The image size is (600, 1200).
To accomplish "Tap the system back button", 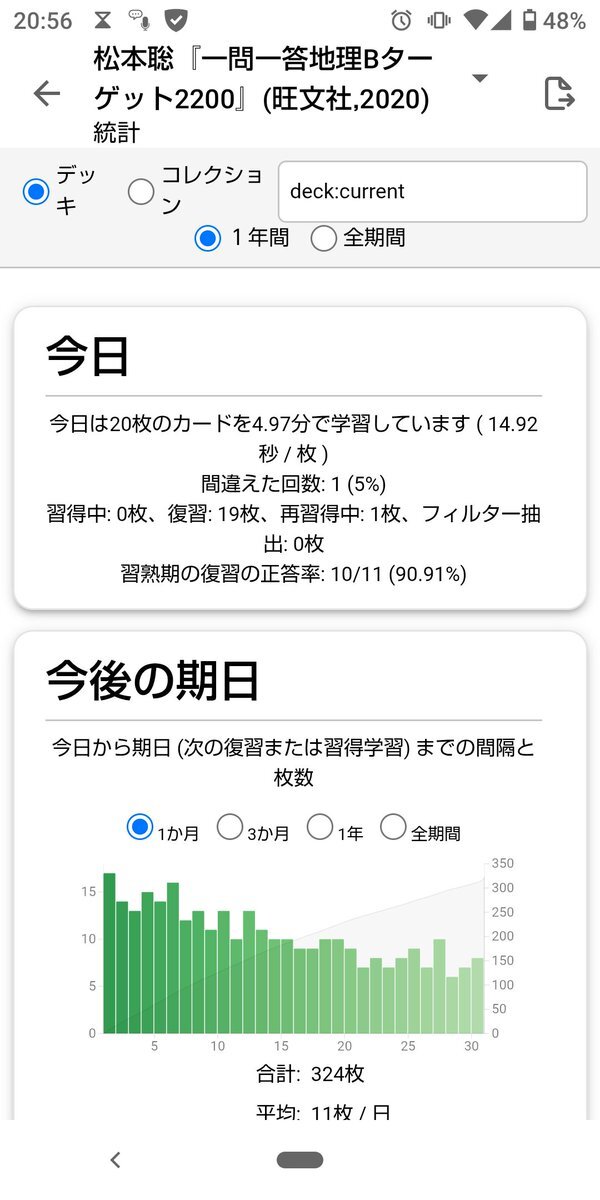I will click(115, 1160).
